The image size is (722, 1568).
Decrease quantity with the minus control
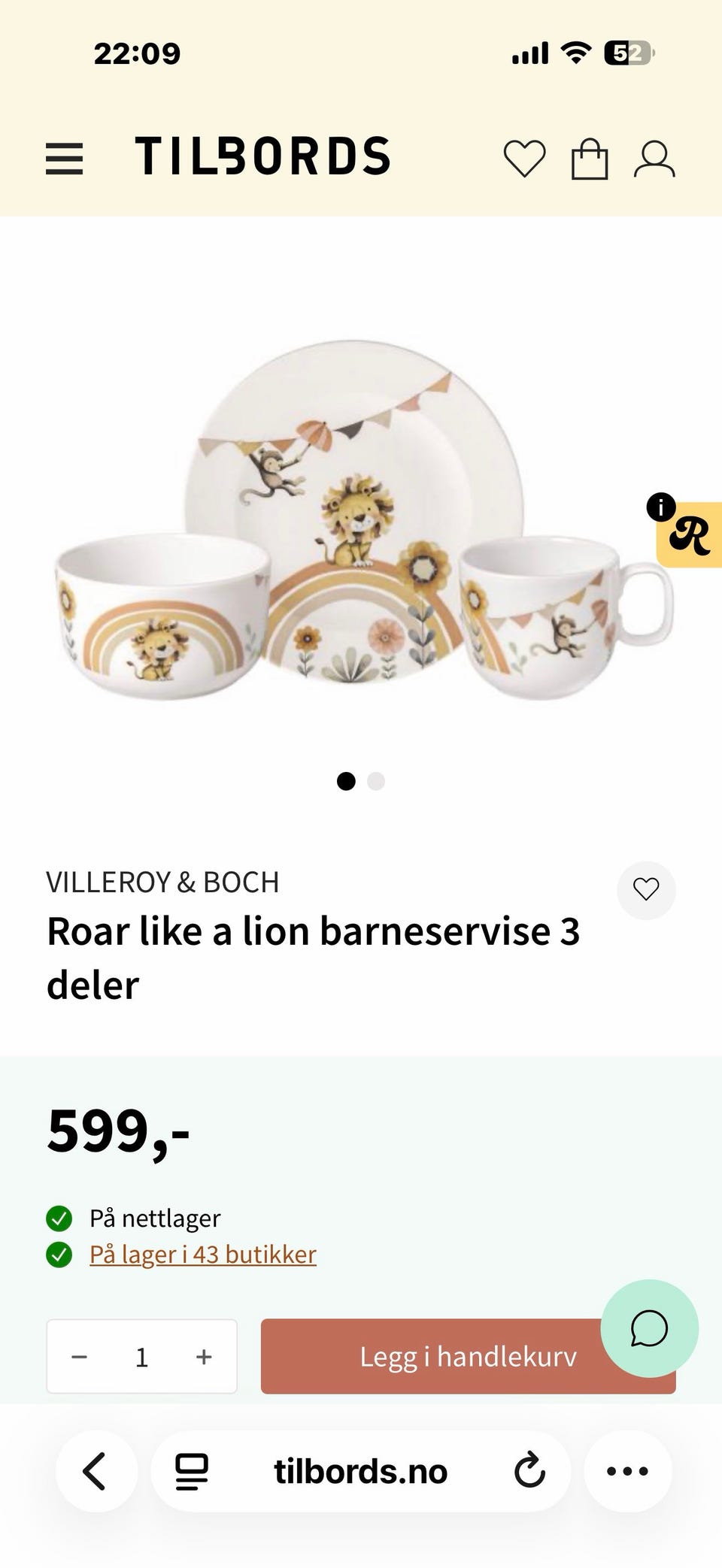79,1357
